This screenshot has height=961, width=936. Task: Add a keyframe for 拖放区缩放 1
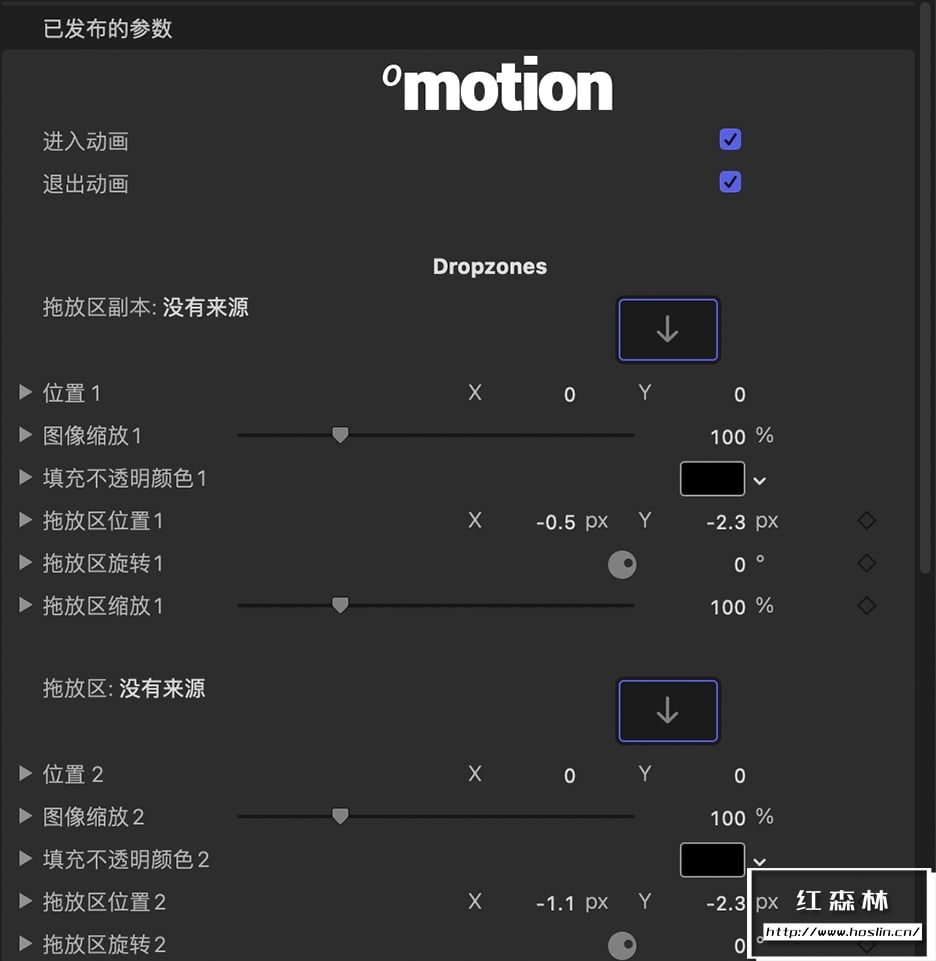[x=867, y=605]
